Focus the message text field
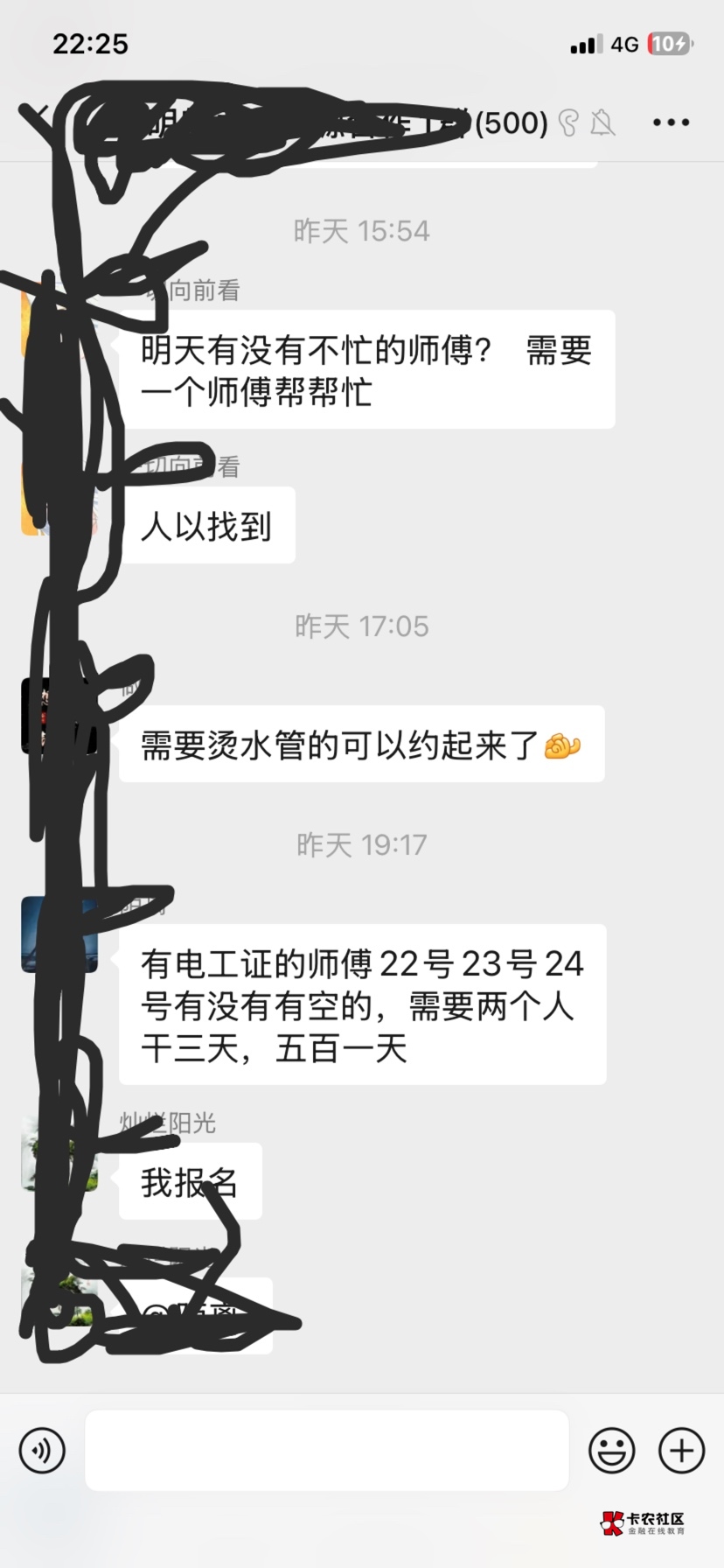This screenshot has height=1568, width=724. point(327,1450)
